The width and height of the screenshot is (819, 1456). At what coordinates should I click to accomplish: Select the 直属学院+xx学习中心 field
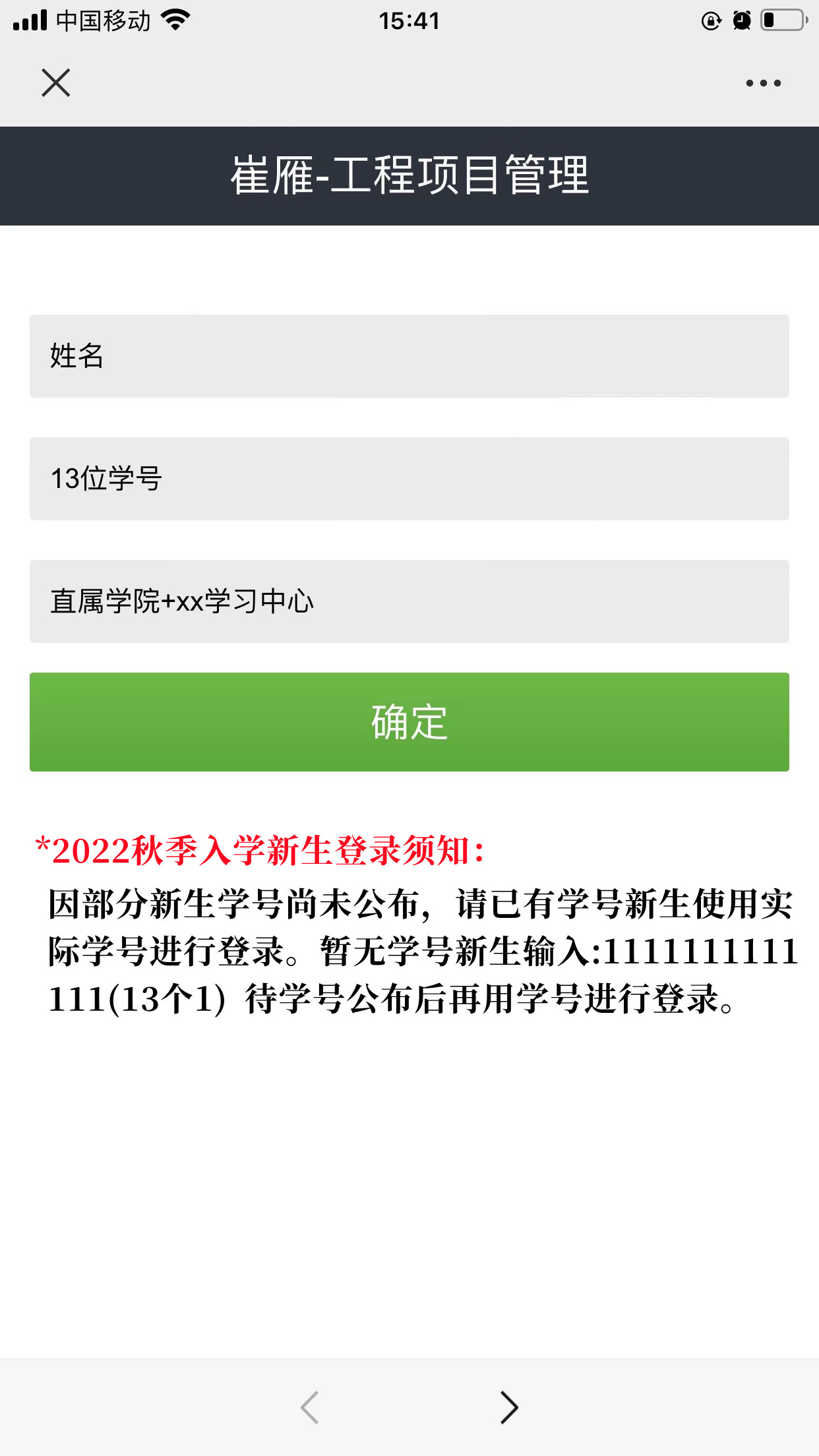pos(409,601)
